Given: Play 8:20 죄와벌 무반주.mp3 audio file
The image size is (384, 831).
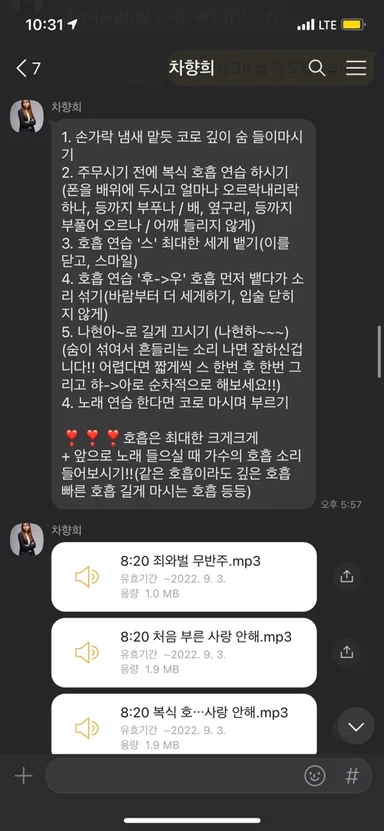Looking at the screenshot, I should point(184,577).
